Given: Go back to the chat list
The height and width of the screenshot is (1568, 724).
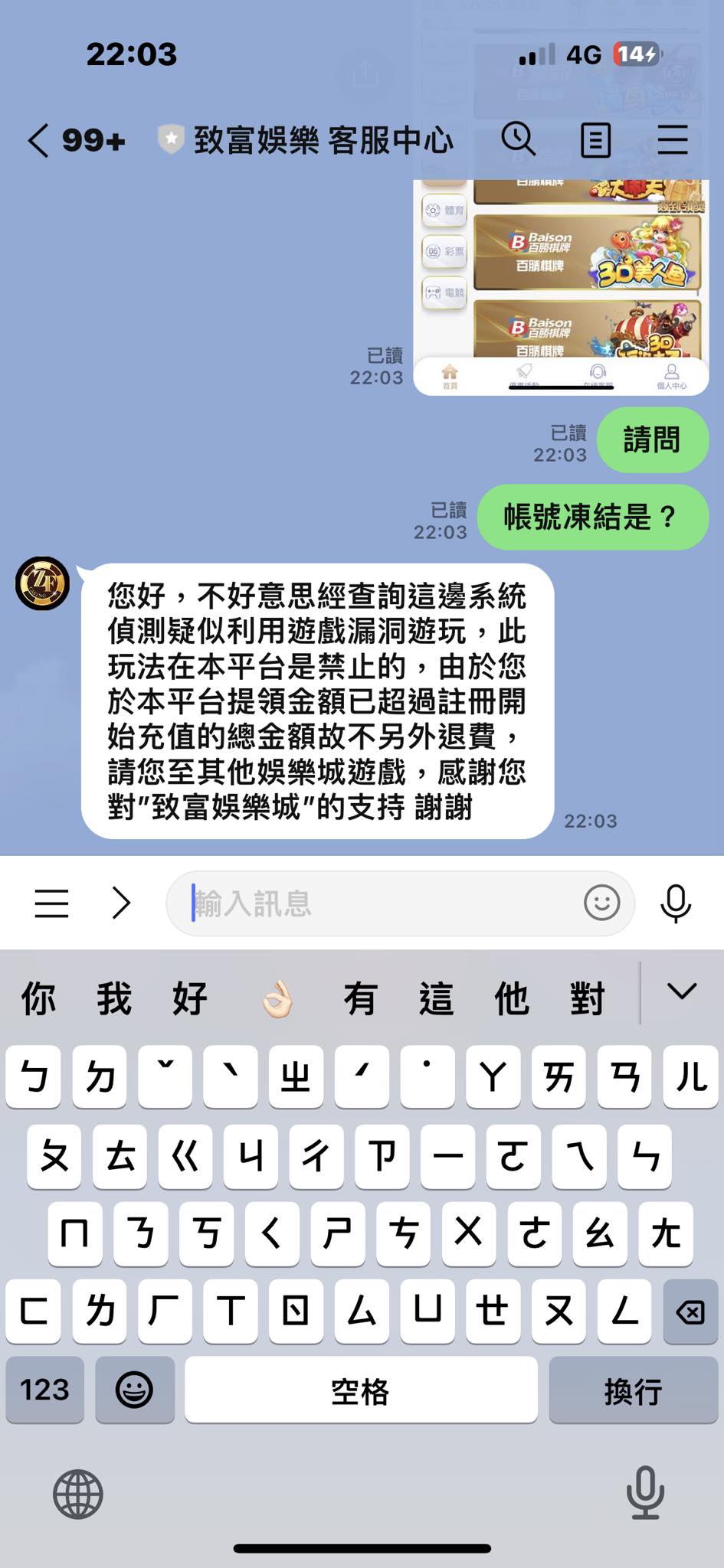Looking at the screenshot, I should [x=38, y=141].
